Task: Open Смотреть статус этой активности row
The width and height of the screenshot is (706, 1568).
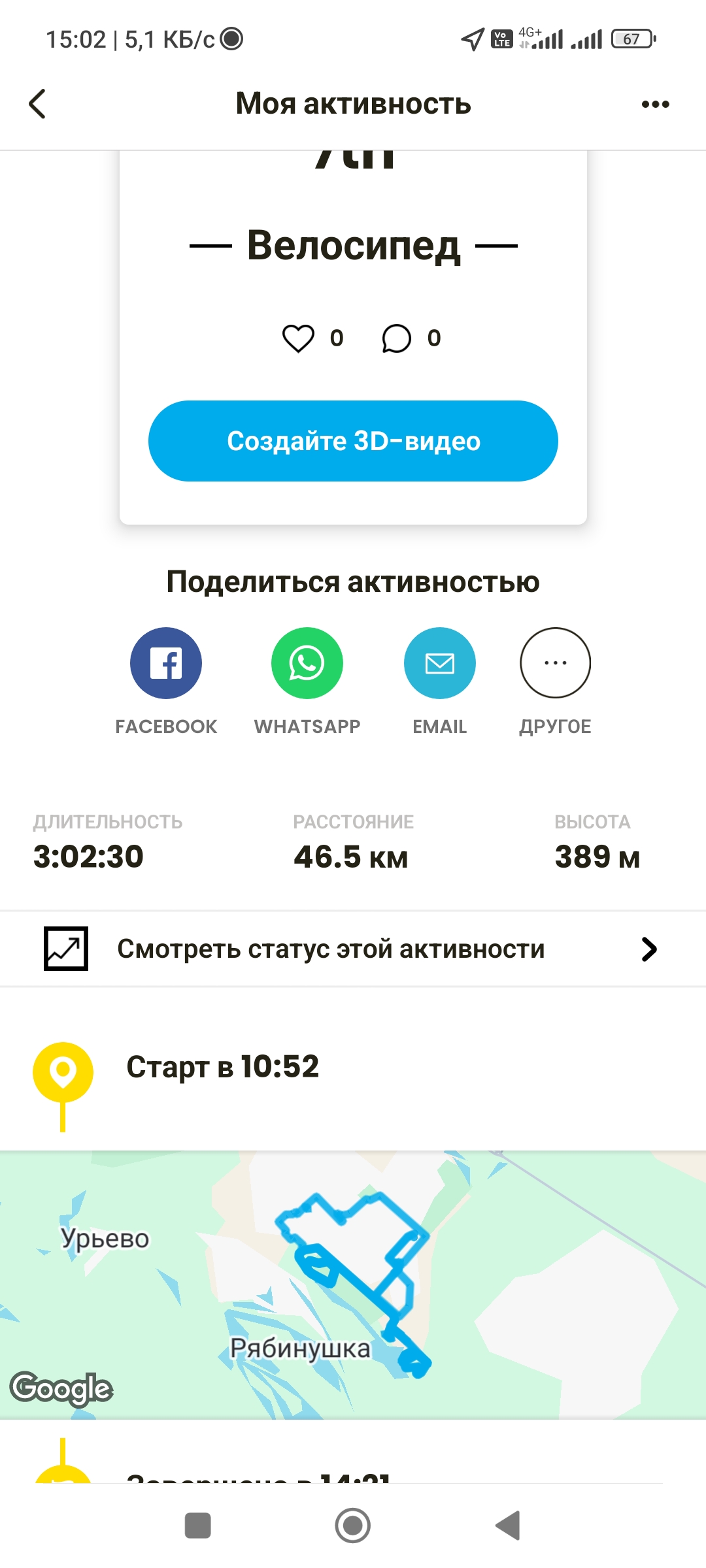Action: click(x=353, y=949)
